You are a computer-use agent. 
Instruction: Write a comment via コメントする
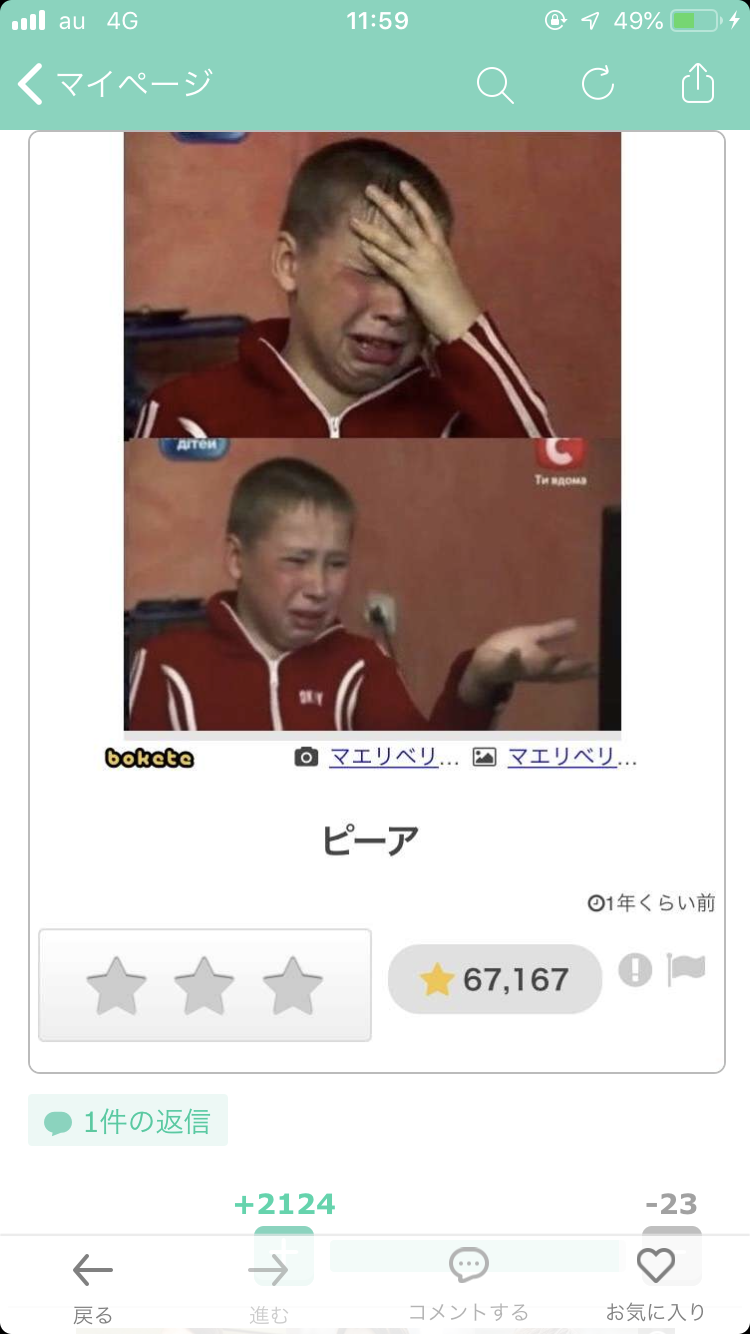pyautogui.click(x=468, y=1286)
